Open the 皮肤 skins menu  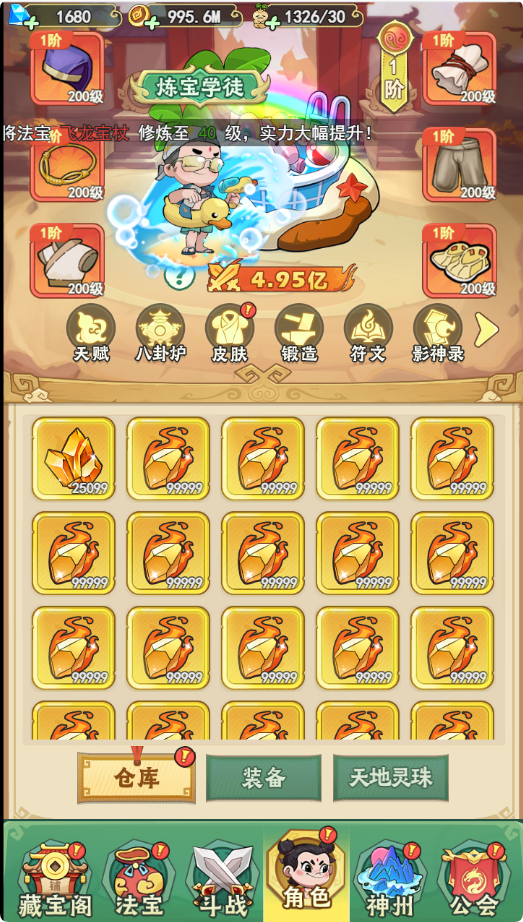pyautogui.click(x=229, y=332)
